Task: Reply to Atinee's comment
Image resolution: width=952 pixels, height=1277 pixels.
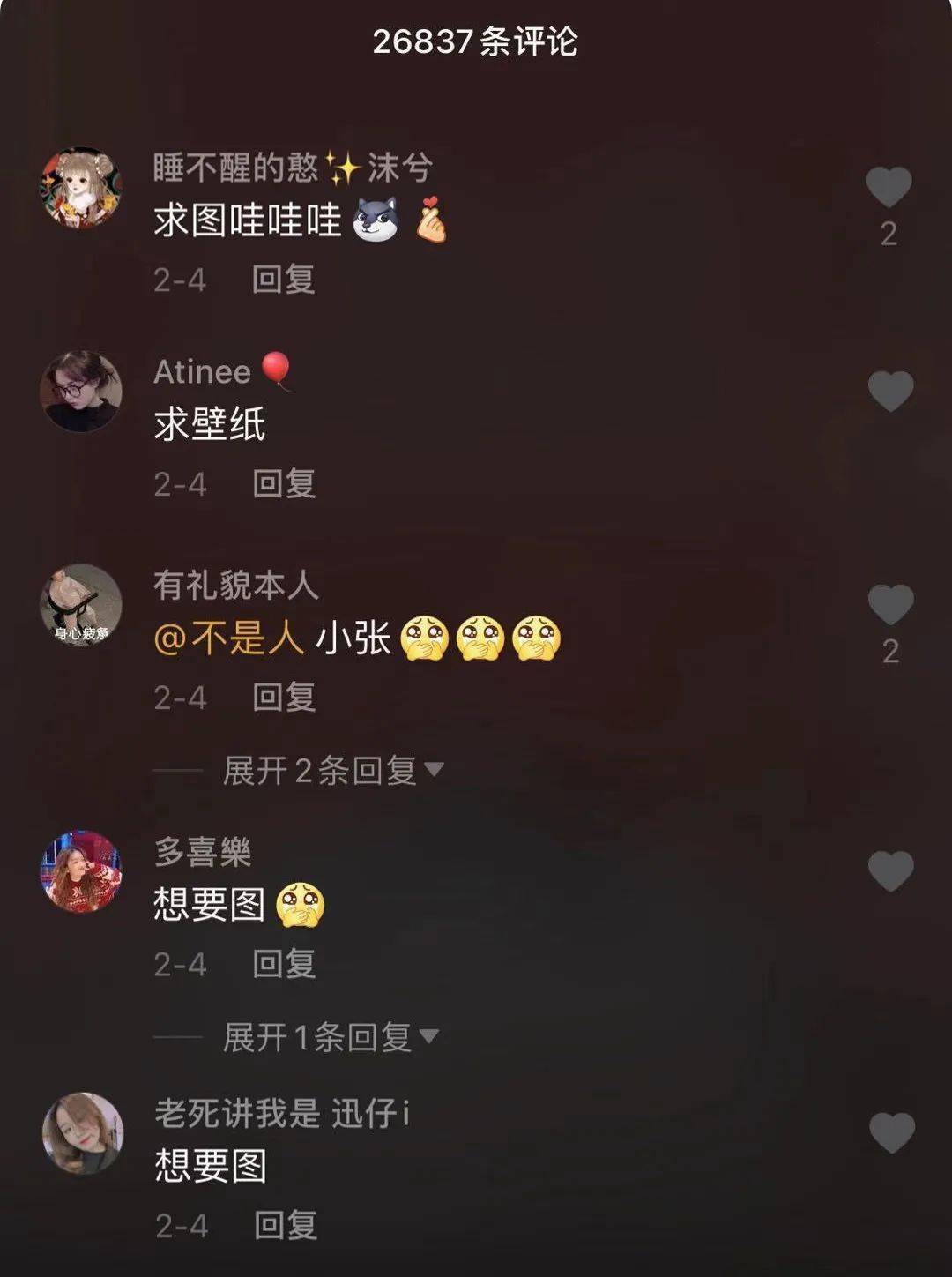Action: pyautogui.click(x=284, y=484)
